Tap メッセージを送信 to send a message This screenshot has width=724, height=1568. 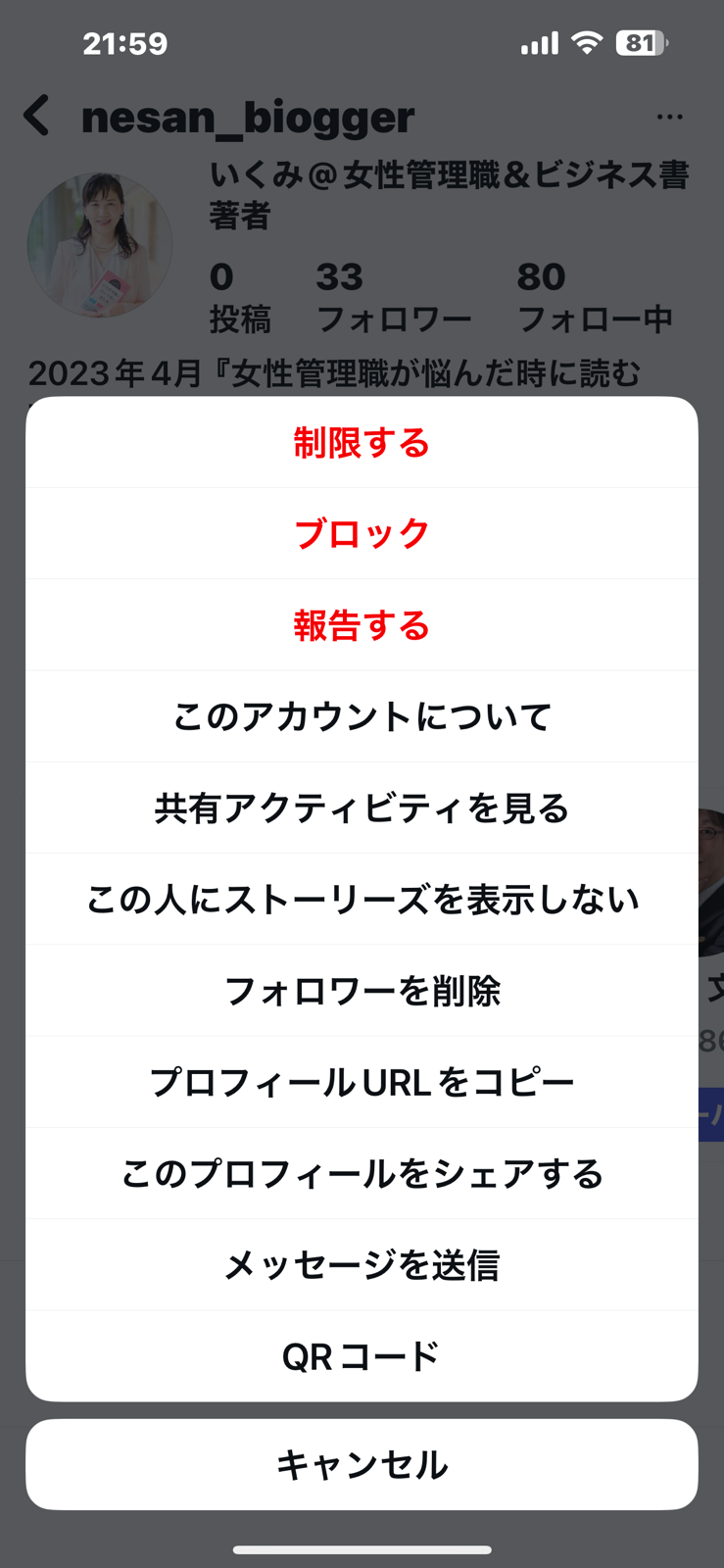click(362, 1265)
